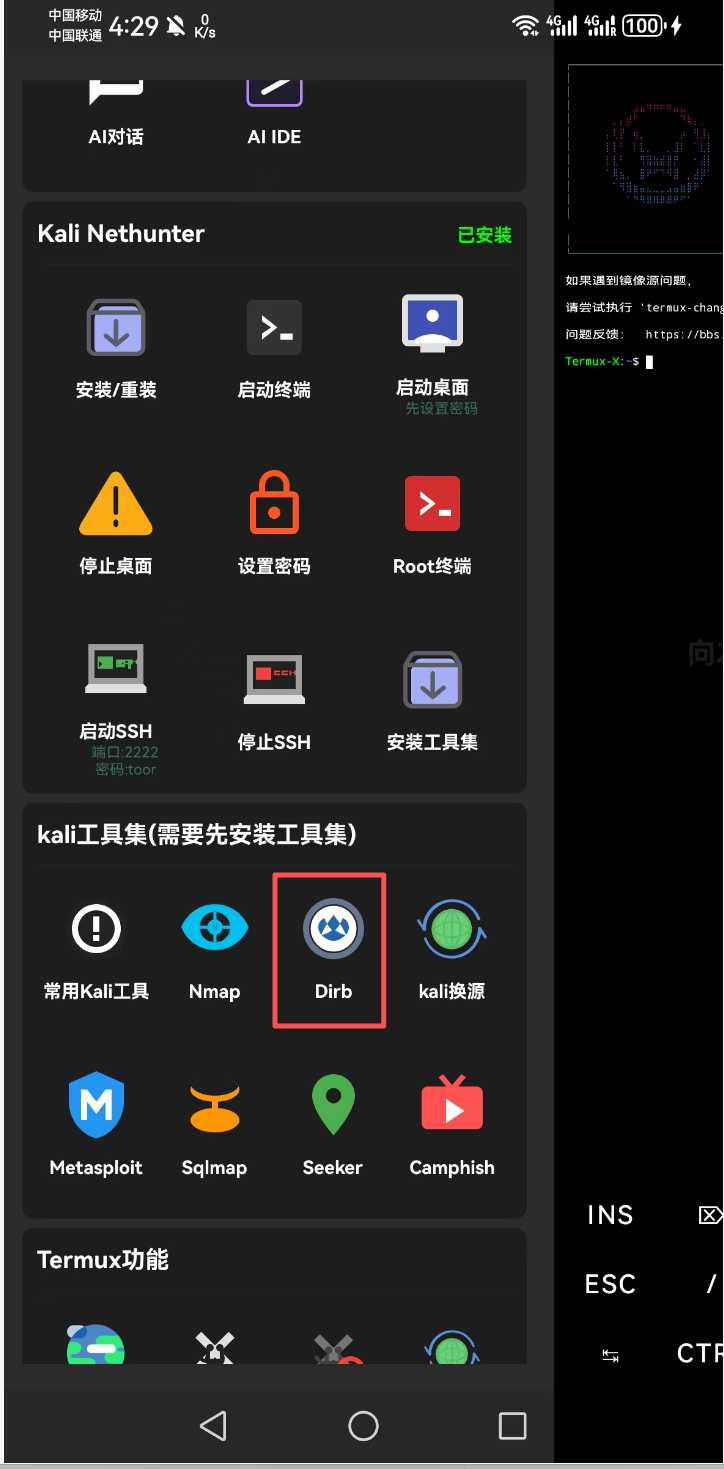Launch Sqlmap
Screen dimensions: 724x1469
pyautogui.click(x=214, y=1124)
